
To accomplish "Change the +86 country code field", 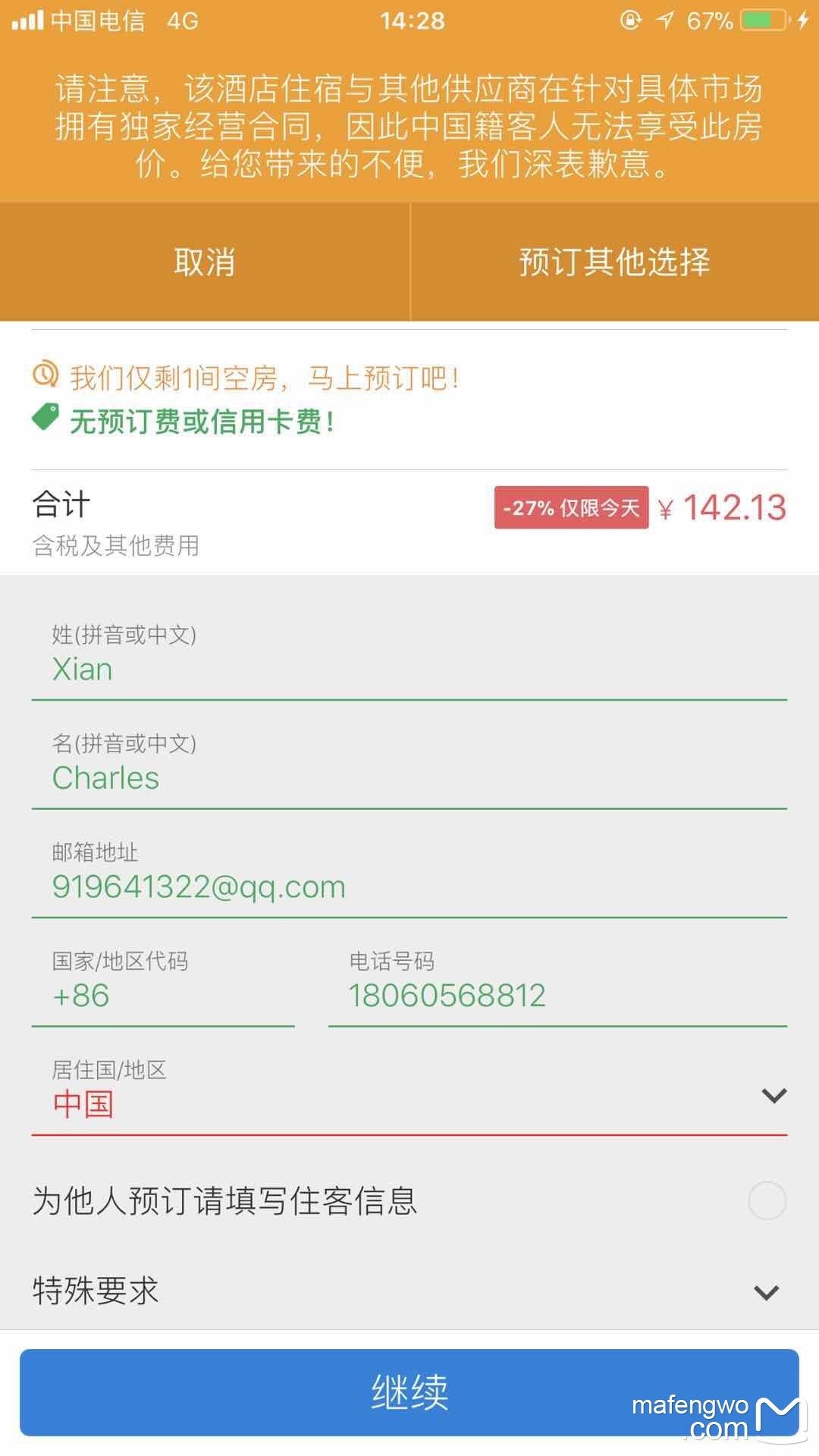I will [x=163, y=984].
